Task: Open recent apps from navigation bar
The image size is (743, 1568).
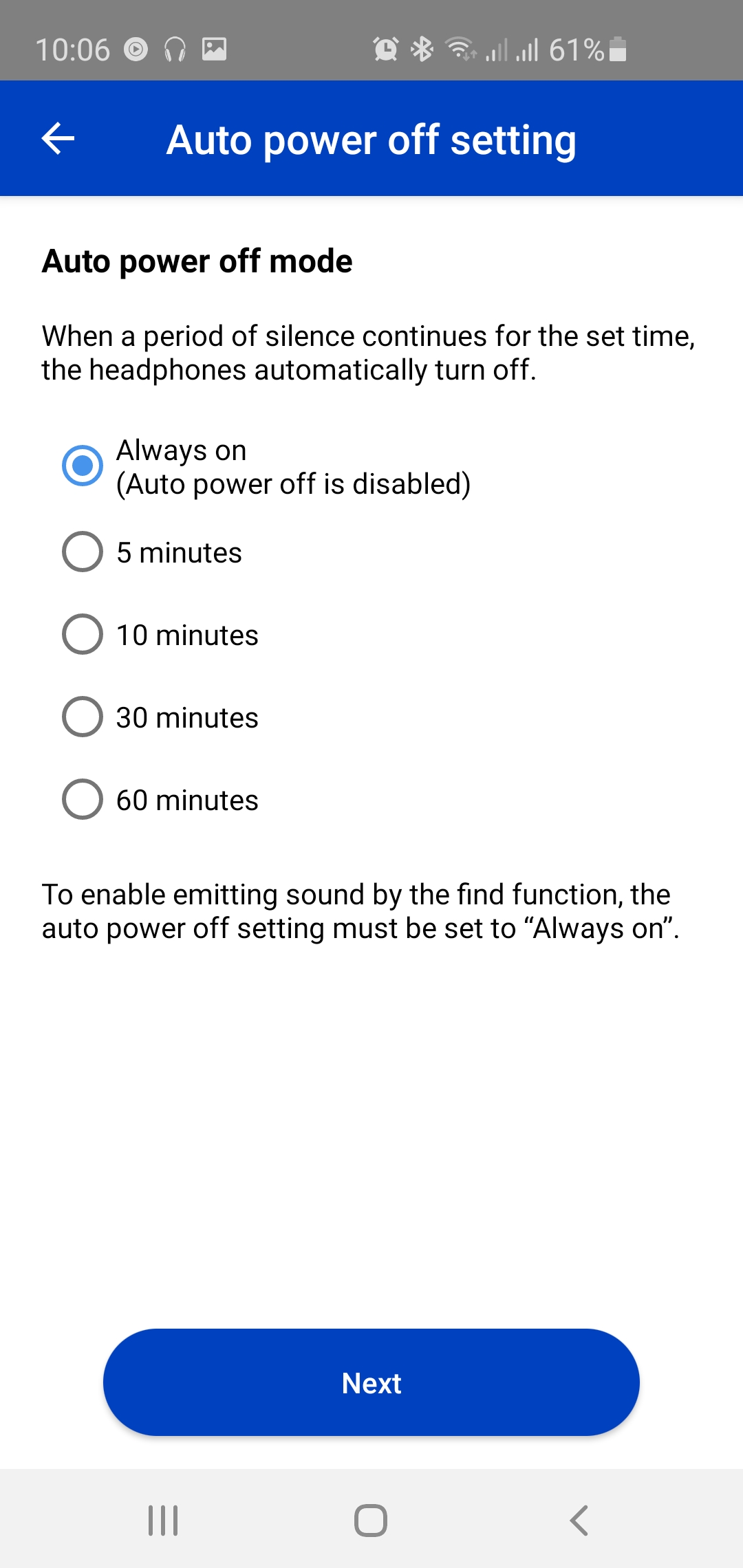Action: click(x=163, y=1520)
